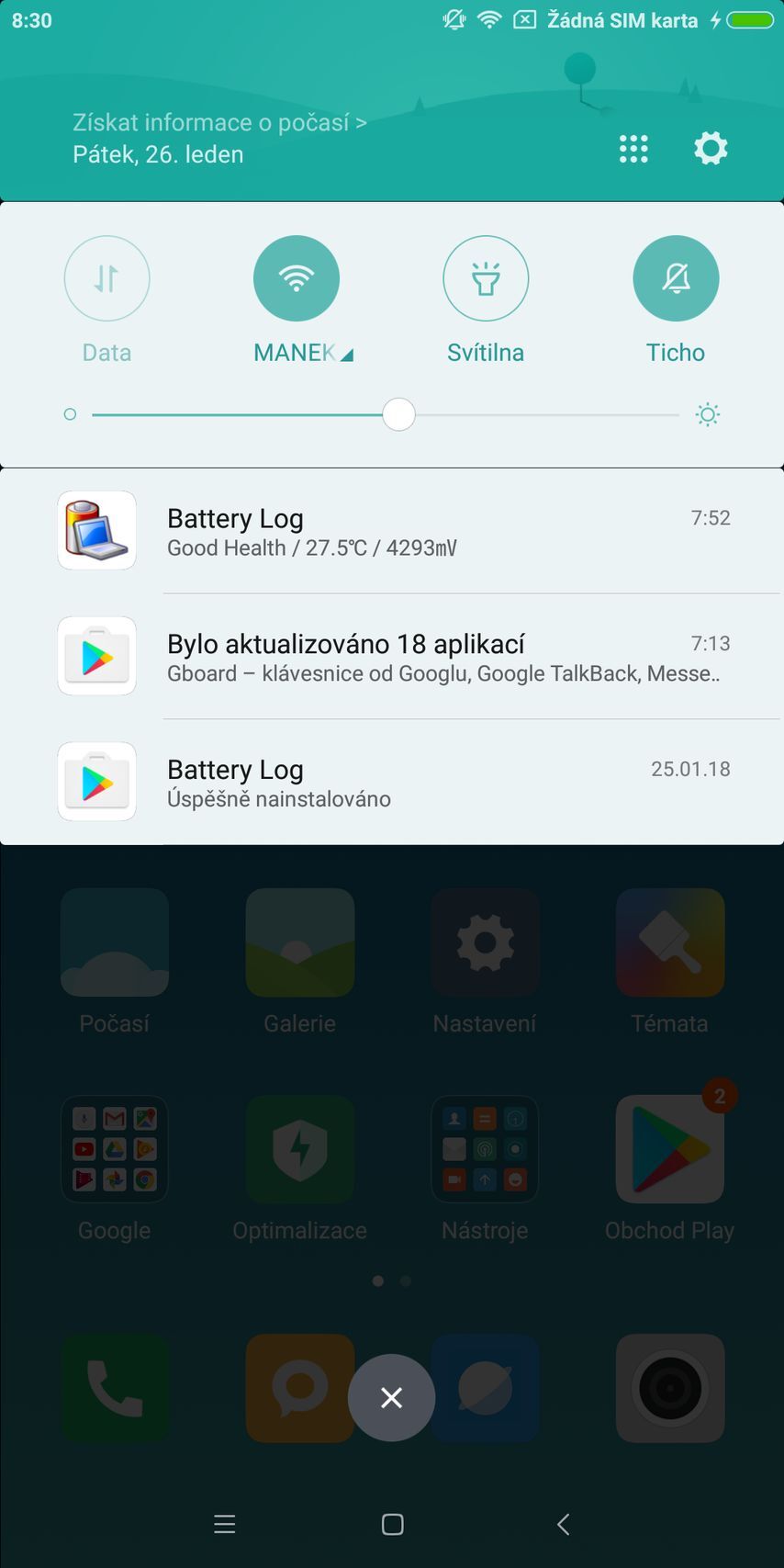Enable Ticho silent mode
Image resolution: width=784 pixels, height=1568 pixels.
676,278
